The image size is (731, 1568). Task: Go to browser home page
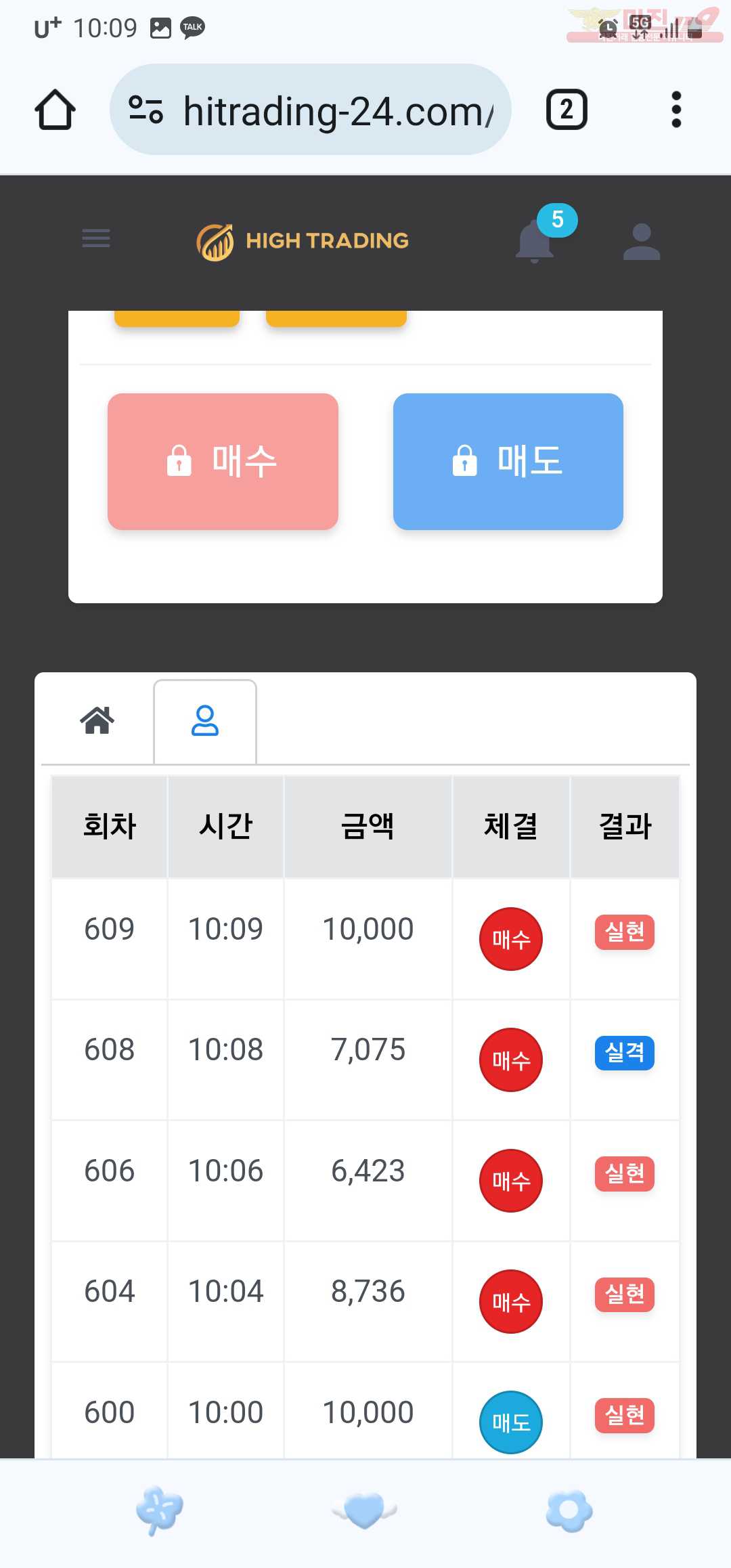[55, 110]
